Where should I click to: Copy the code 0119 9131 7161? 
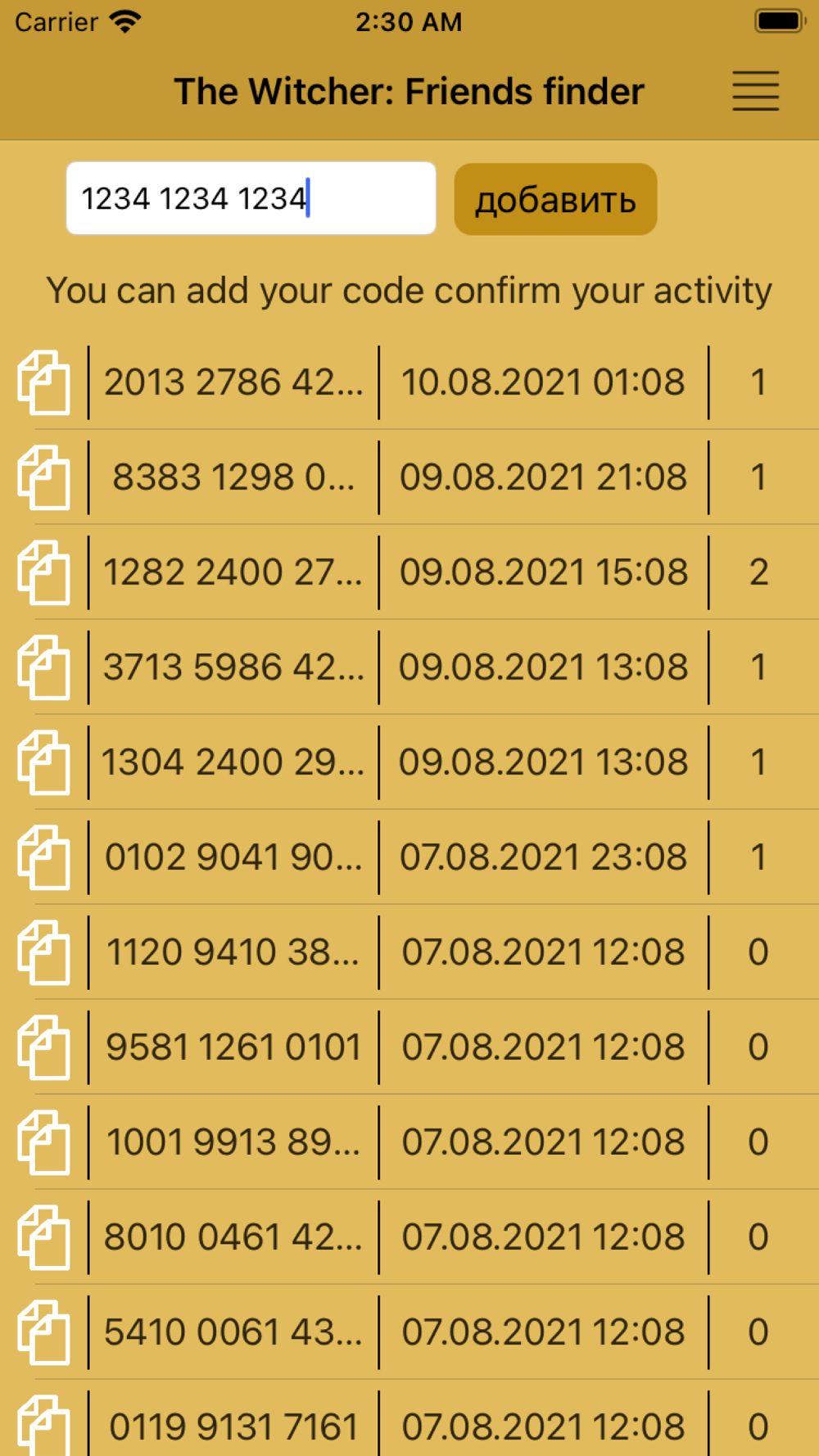click(43, 1426)
